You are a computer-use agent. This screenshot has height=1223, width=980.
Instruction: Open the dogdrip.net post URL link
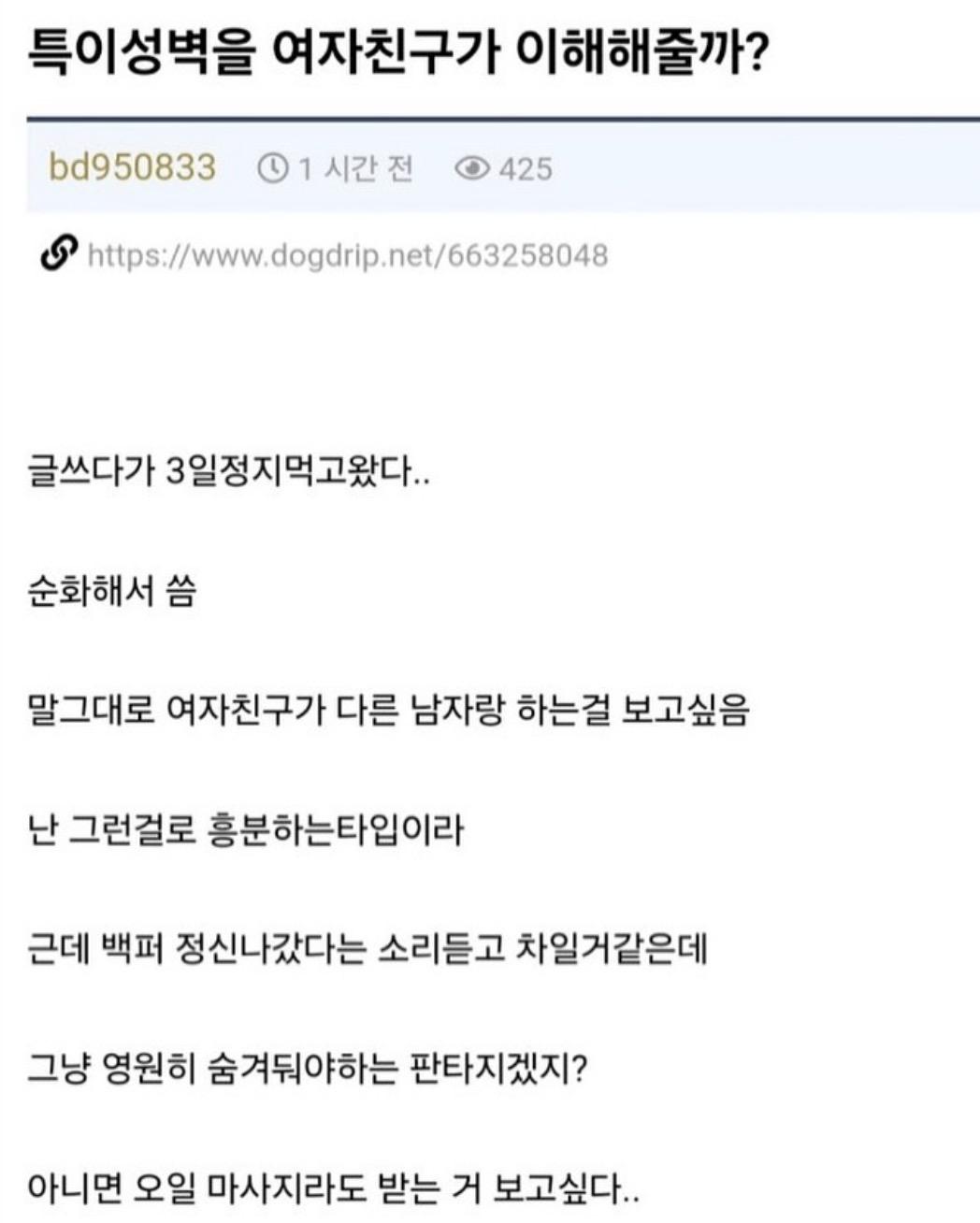coord(347,254)
